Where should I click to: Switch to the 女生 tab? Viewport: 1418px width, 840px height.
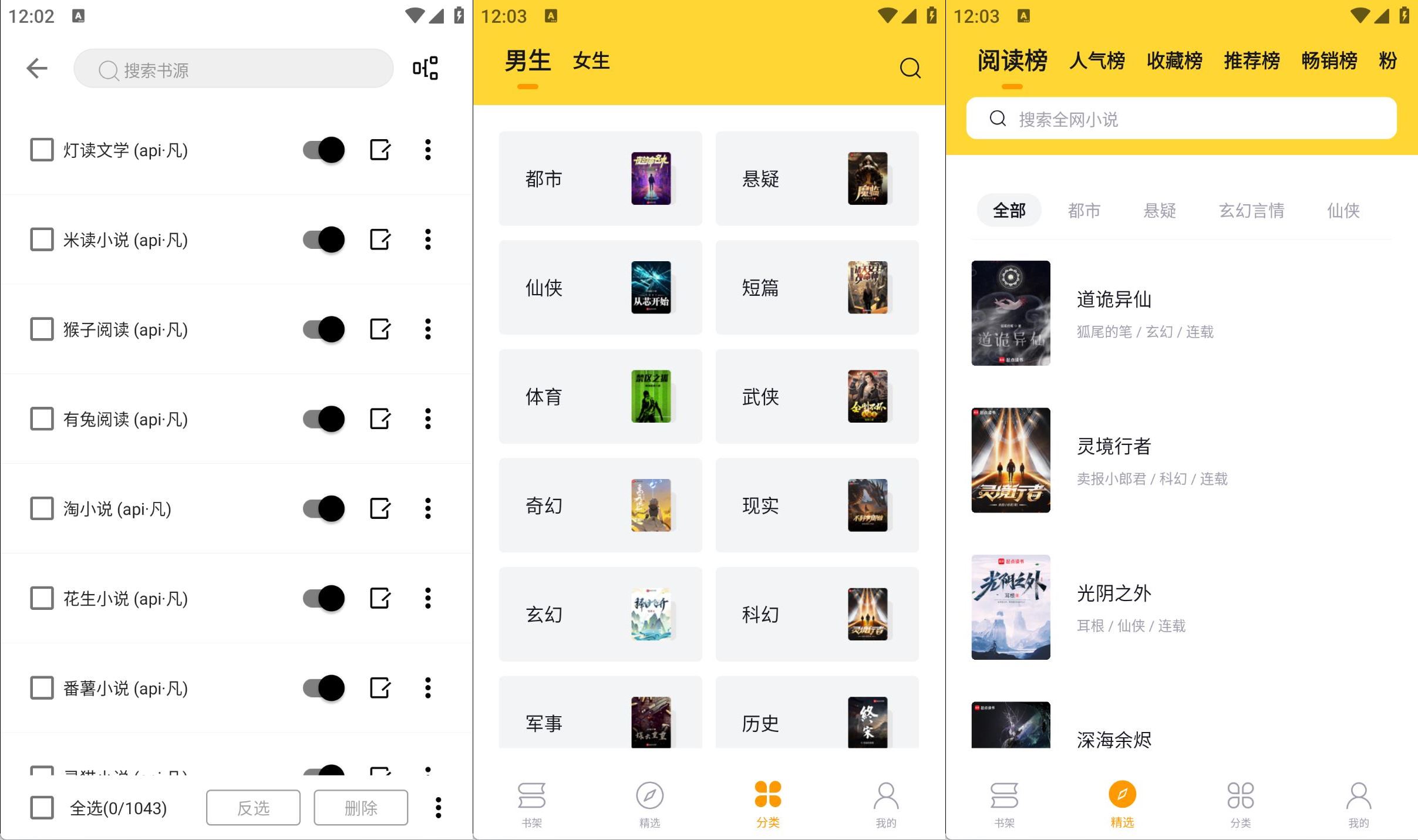591,61
